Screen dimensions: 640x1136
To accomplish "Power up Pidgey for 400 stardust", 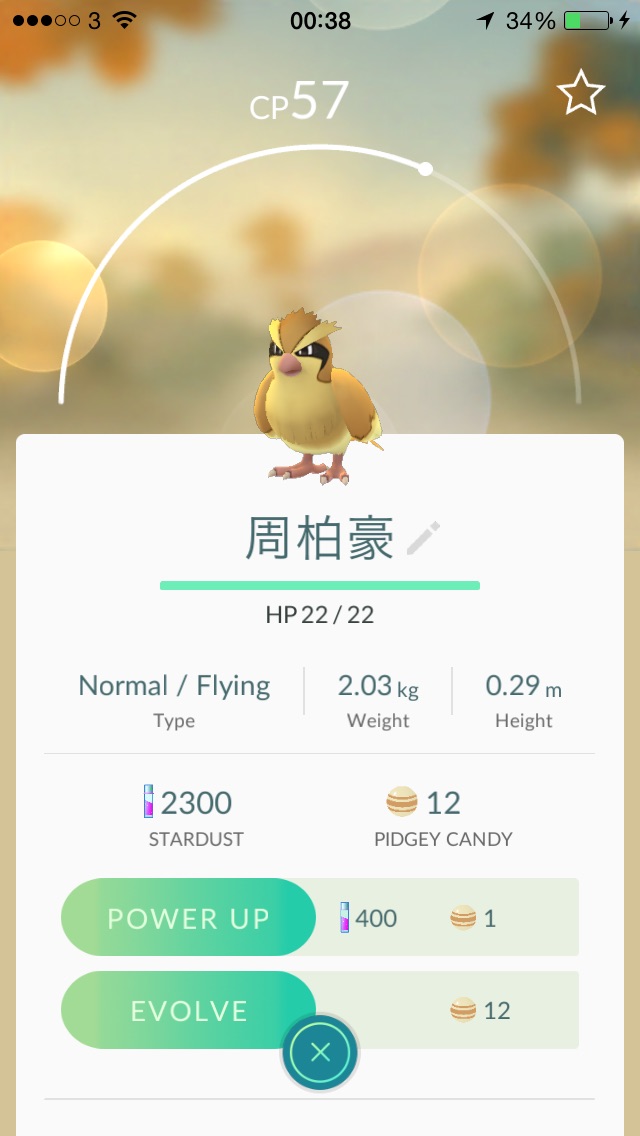I will 188,918.
